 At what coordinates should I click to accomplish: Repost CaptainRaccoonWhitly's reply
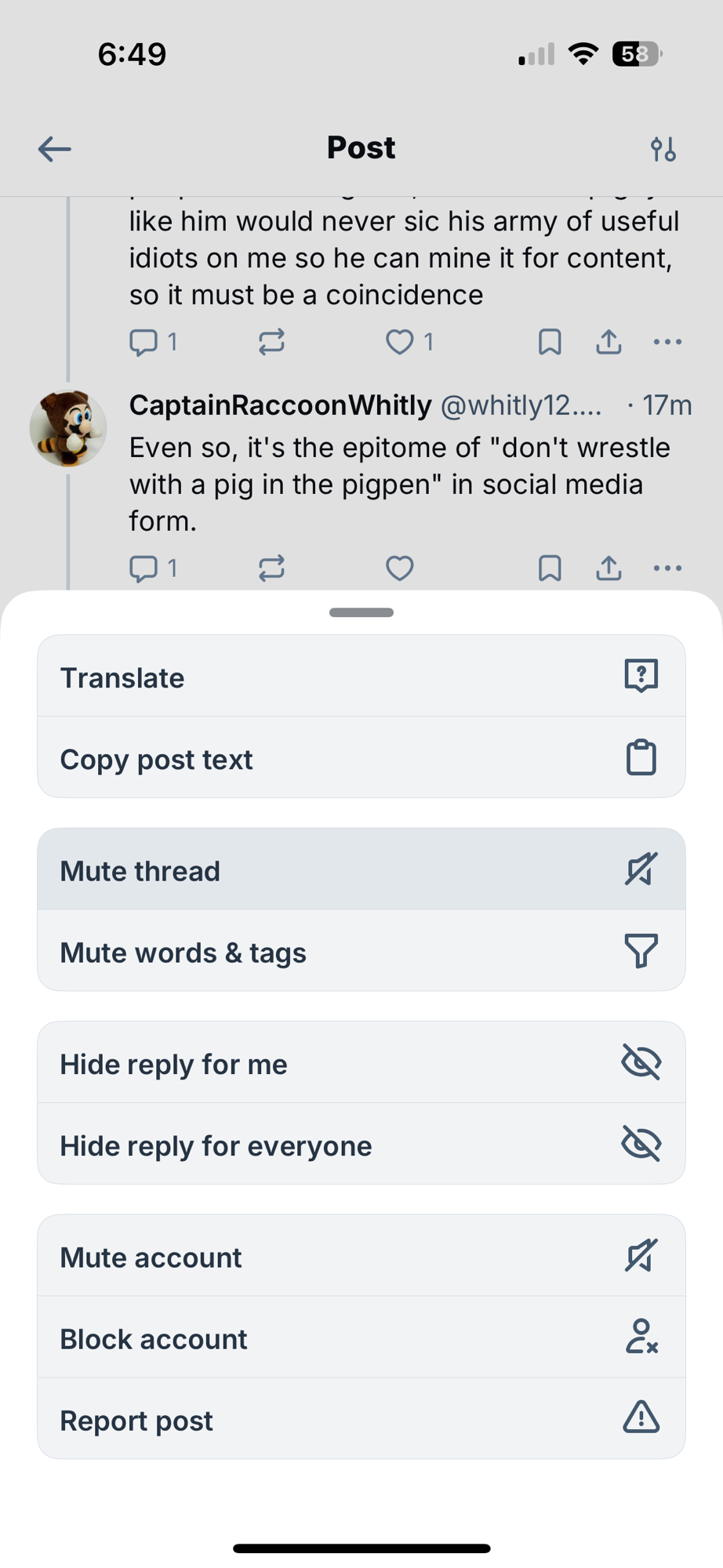271,568
